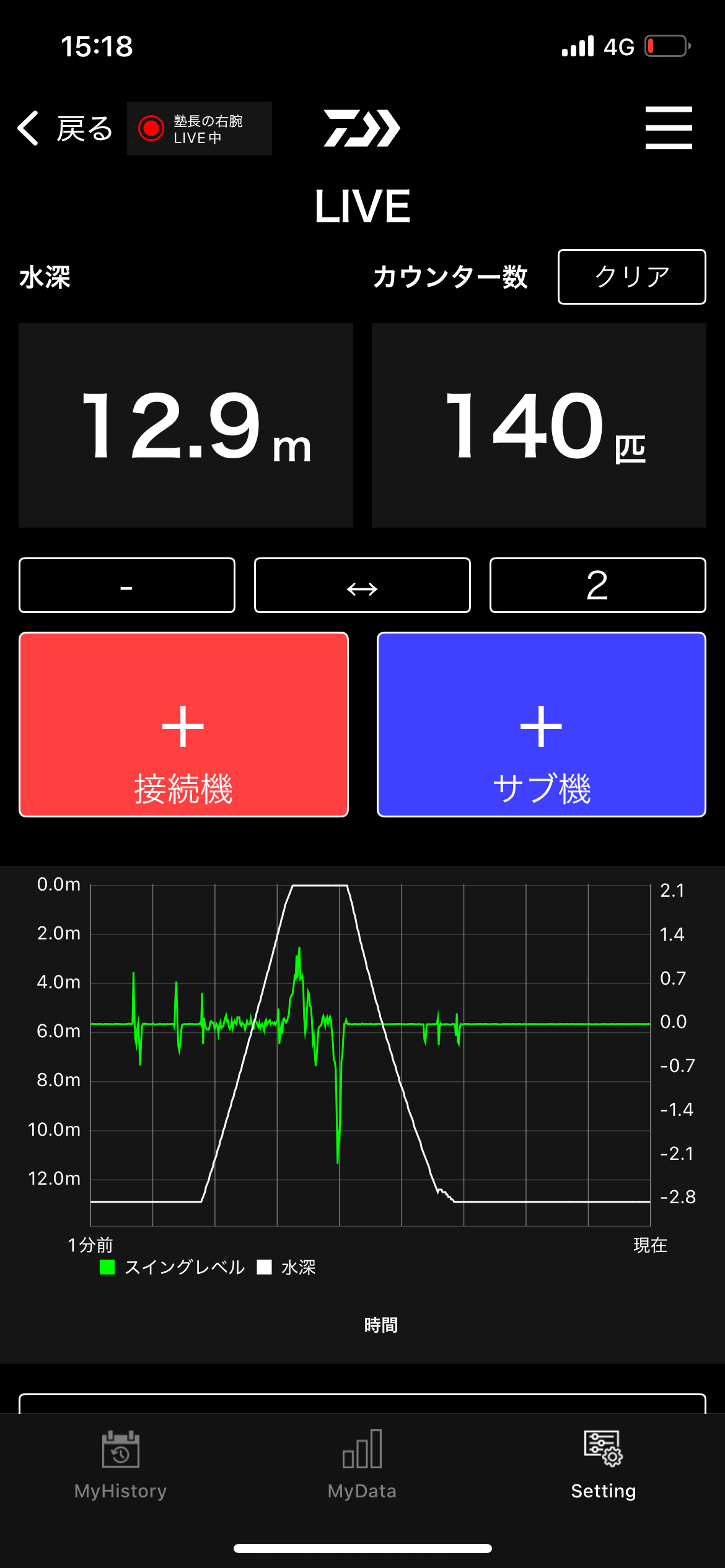Clear the counter with クリア
Image resolution: width=725 pixels, height=1568 pixels.
[x=631, y=277]
